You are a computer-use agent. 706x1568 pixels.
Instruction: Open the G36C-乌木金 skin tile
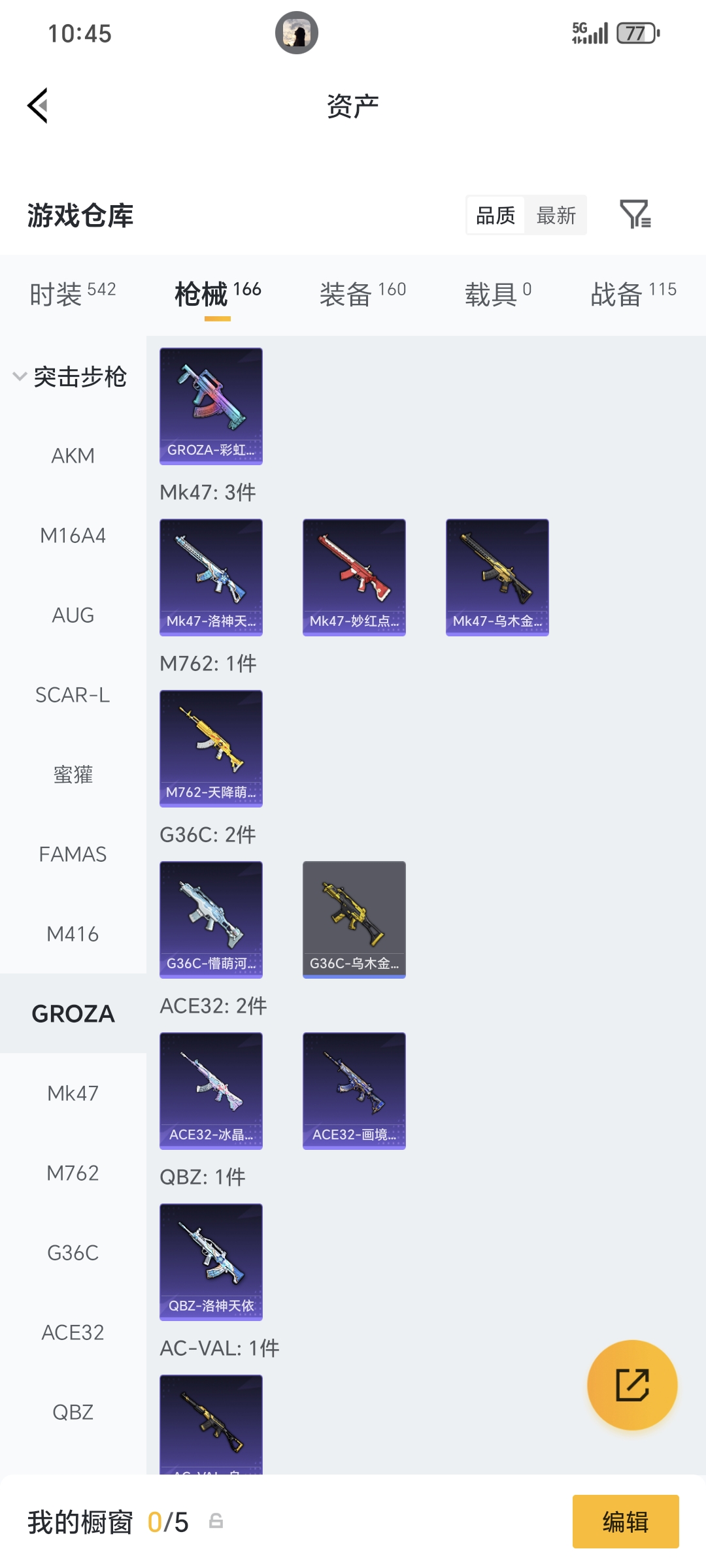click(x=354, y=919)
